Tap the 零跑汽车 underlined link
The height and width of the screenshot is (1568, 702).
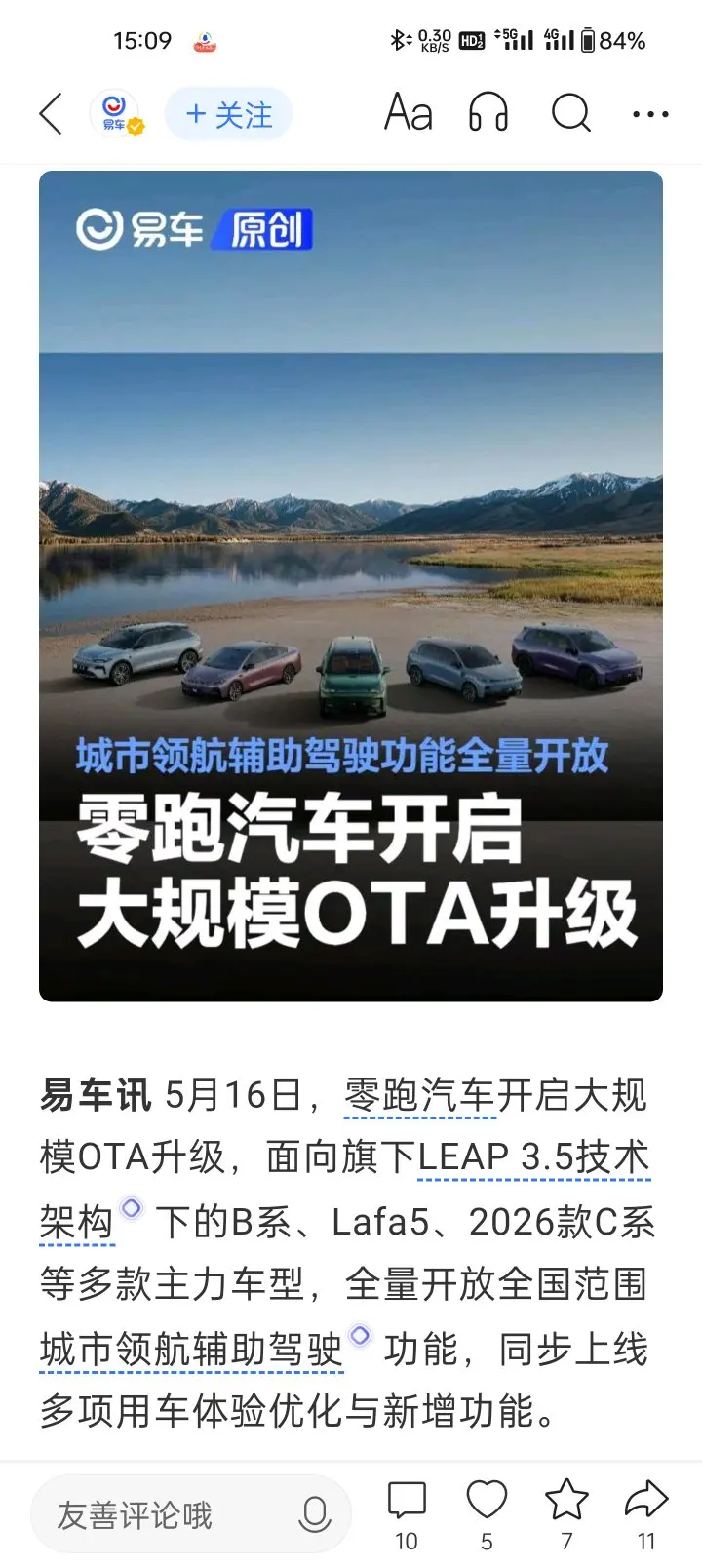[x=419, y=1096]
